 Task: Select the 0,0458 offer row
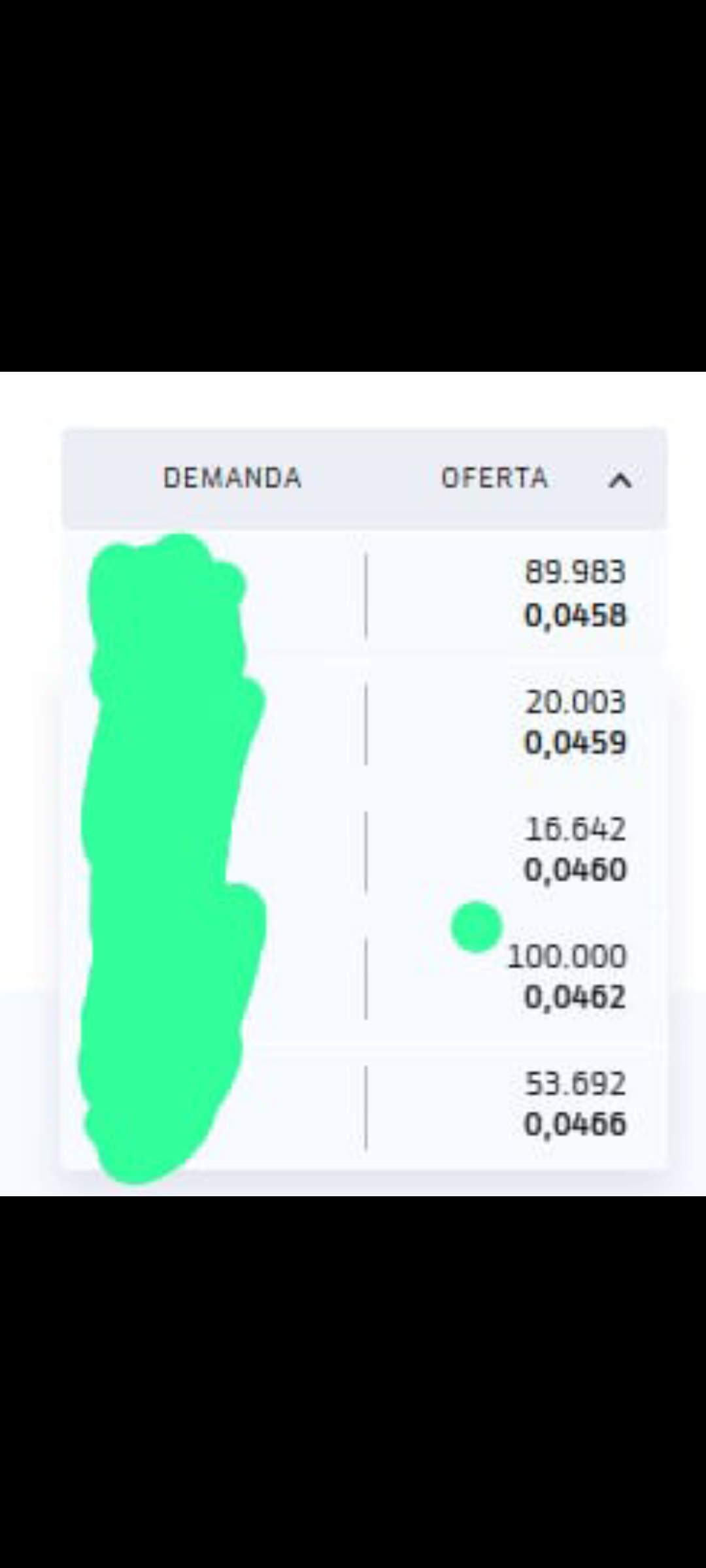364,594
